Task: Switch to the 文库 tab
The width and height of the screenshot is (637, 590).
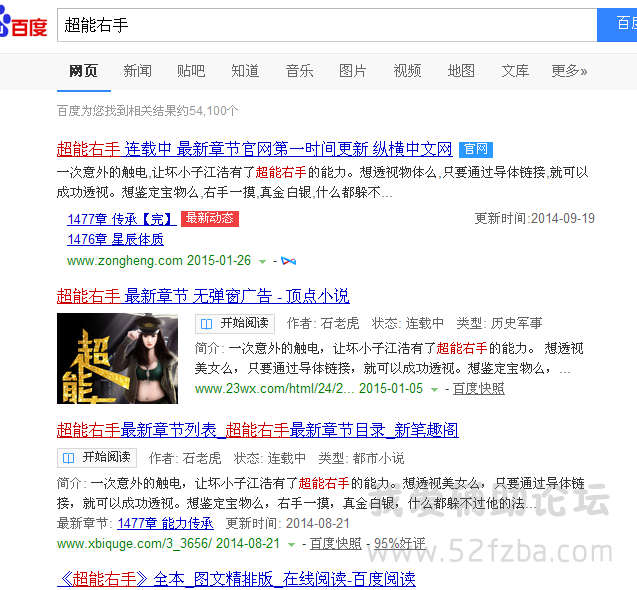Action: 515,71
